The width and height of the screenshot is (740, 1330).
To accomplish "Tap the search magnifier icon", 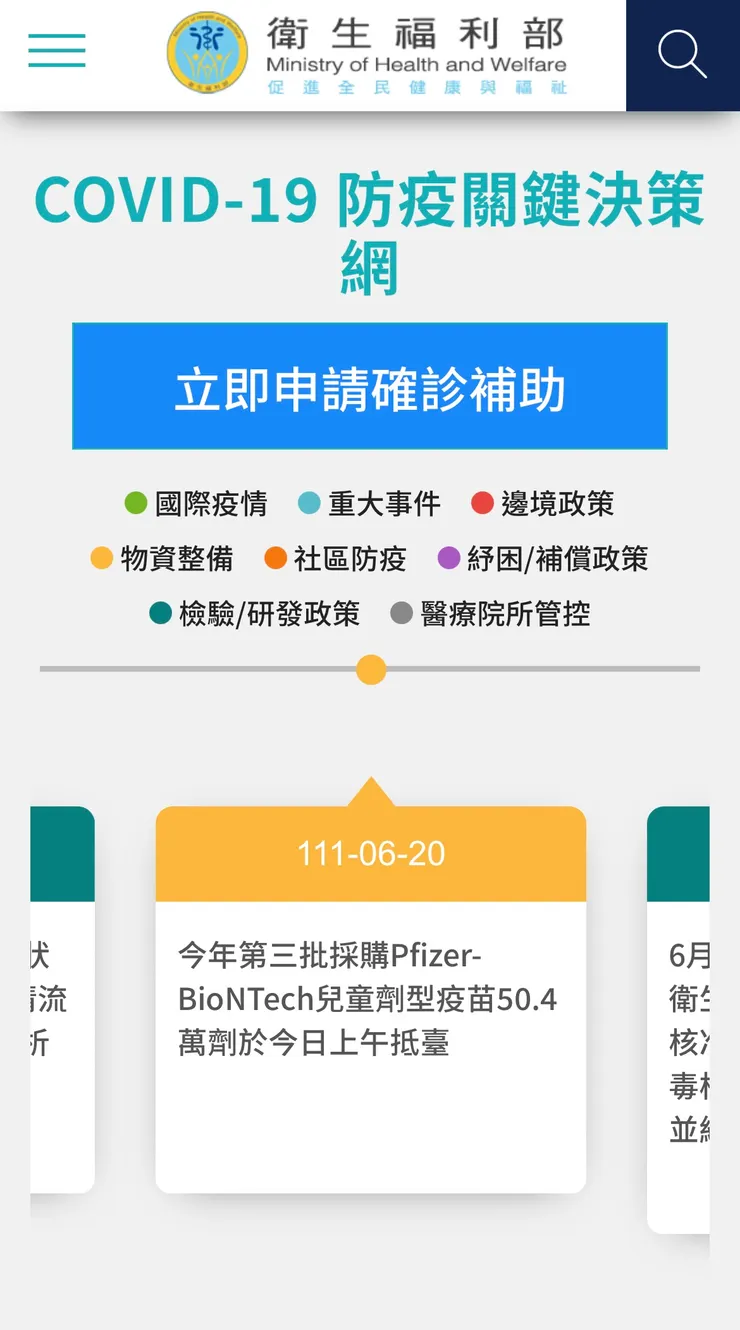I will coord(683,55).
